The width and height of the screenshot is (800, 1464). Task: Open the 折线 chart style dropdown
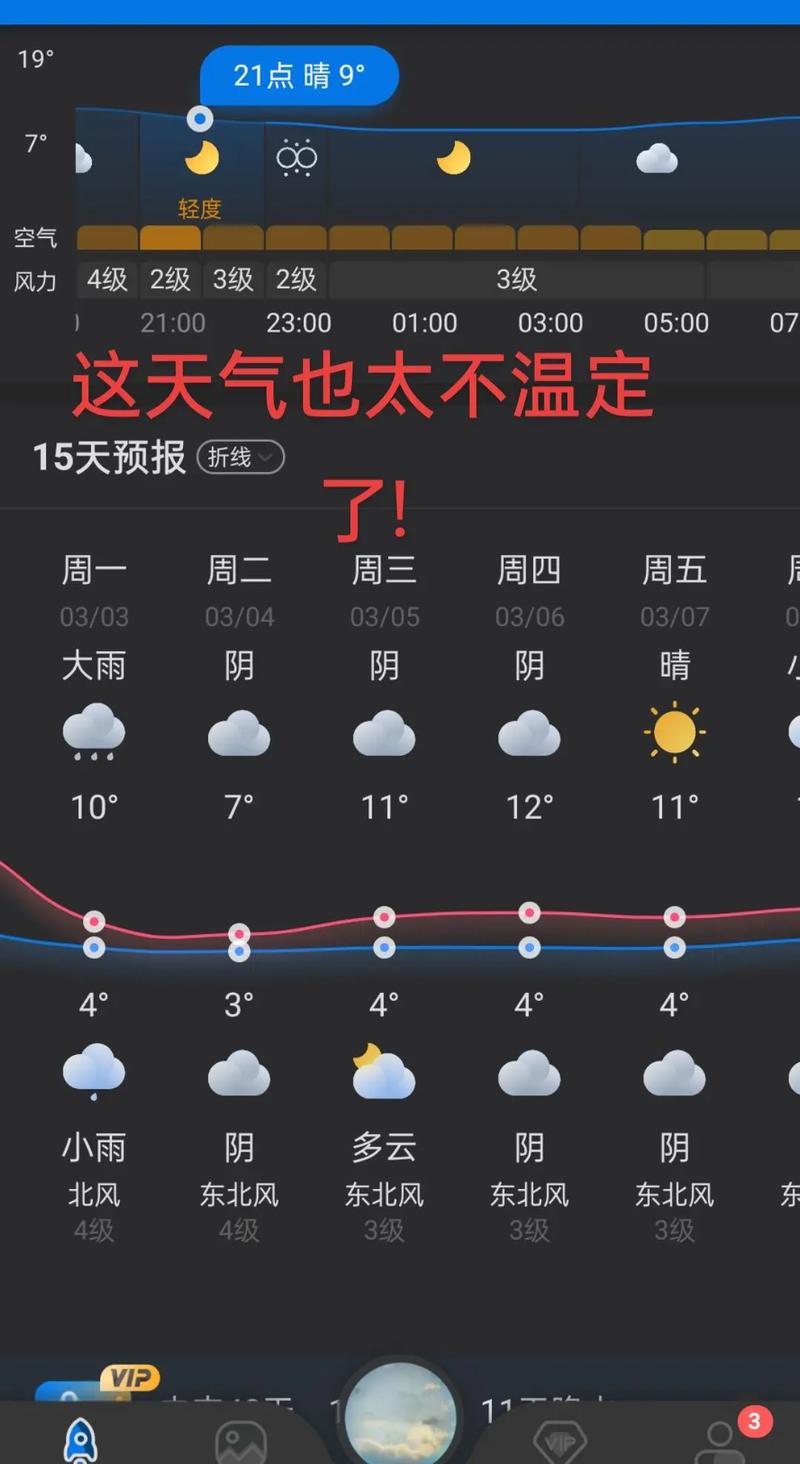coord(240,458)
